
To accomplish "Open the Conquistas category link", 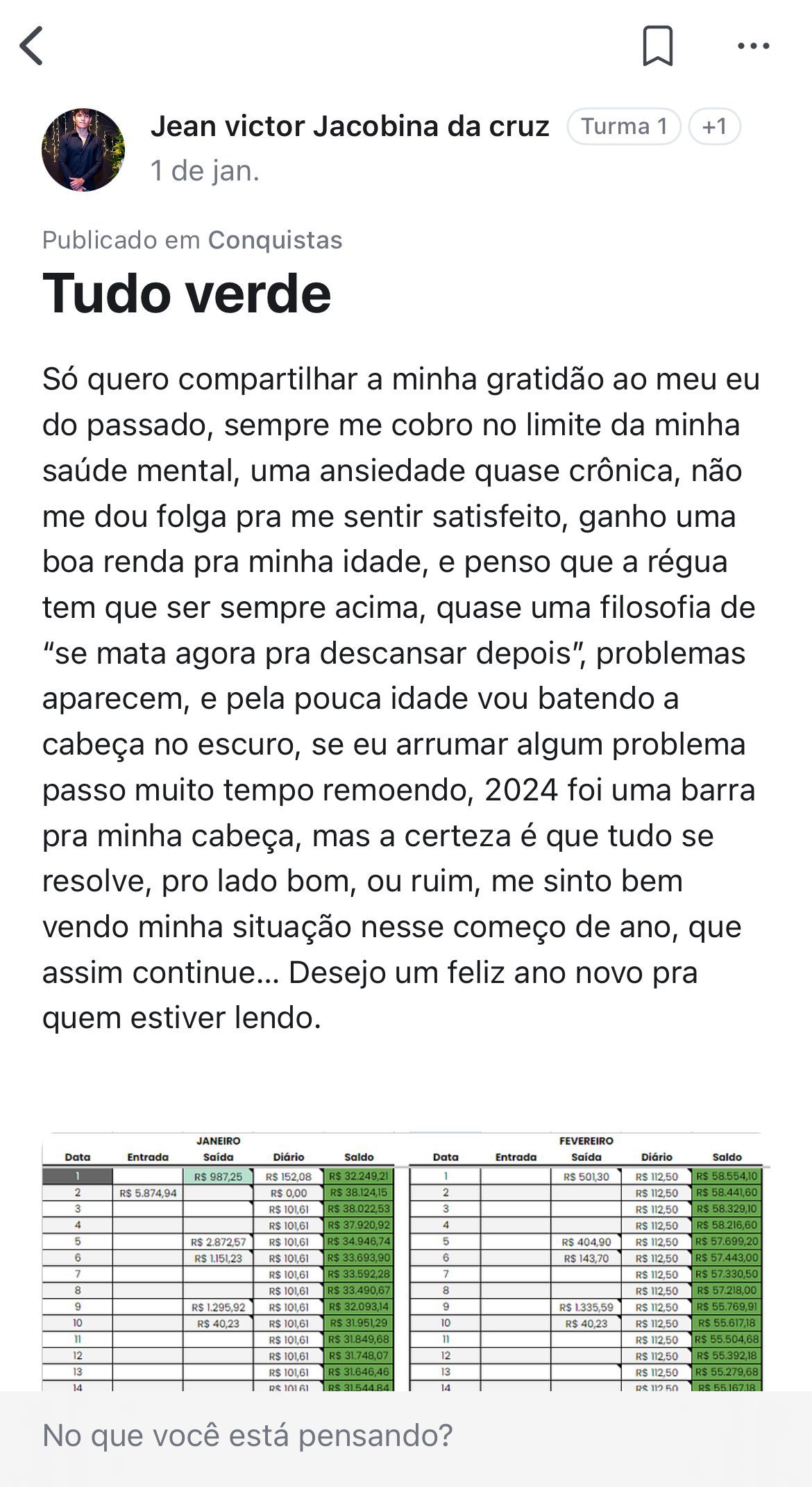I will point(275,240).
